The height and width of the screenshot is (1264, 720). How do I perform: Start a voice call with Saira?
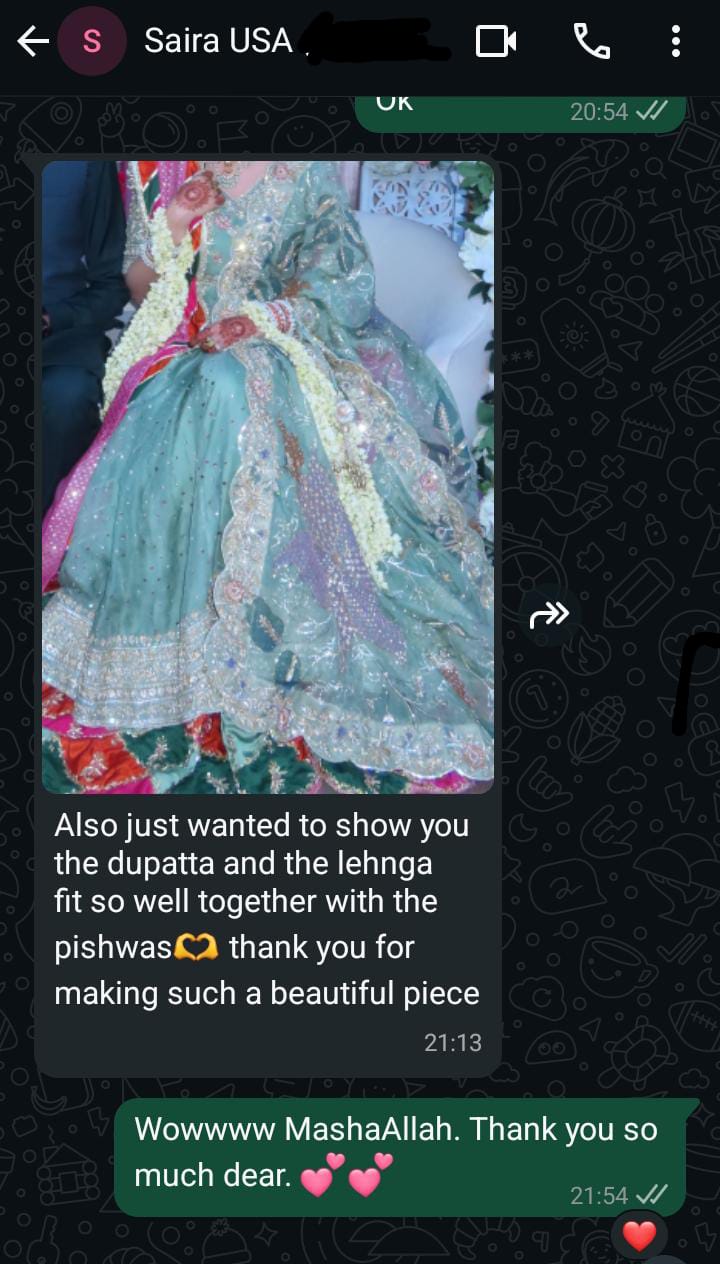[591, 42]
